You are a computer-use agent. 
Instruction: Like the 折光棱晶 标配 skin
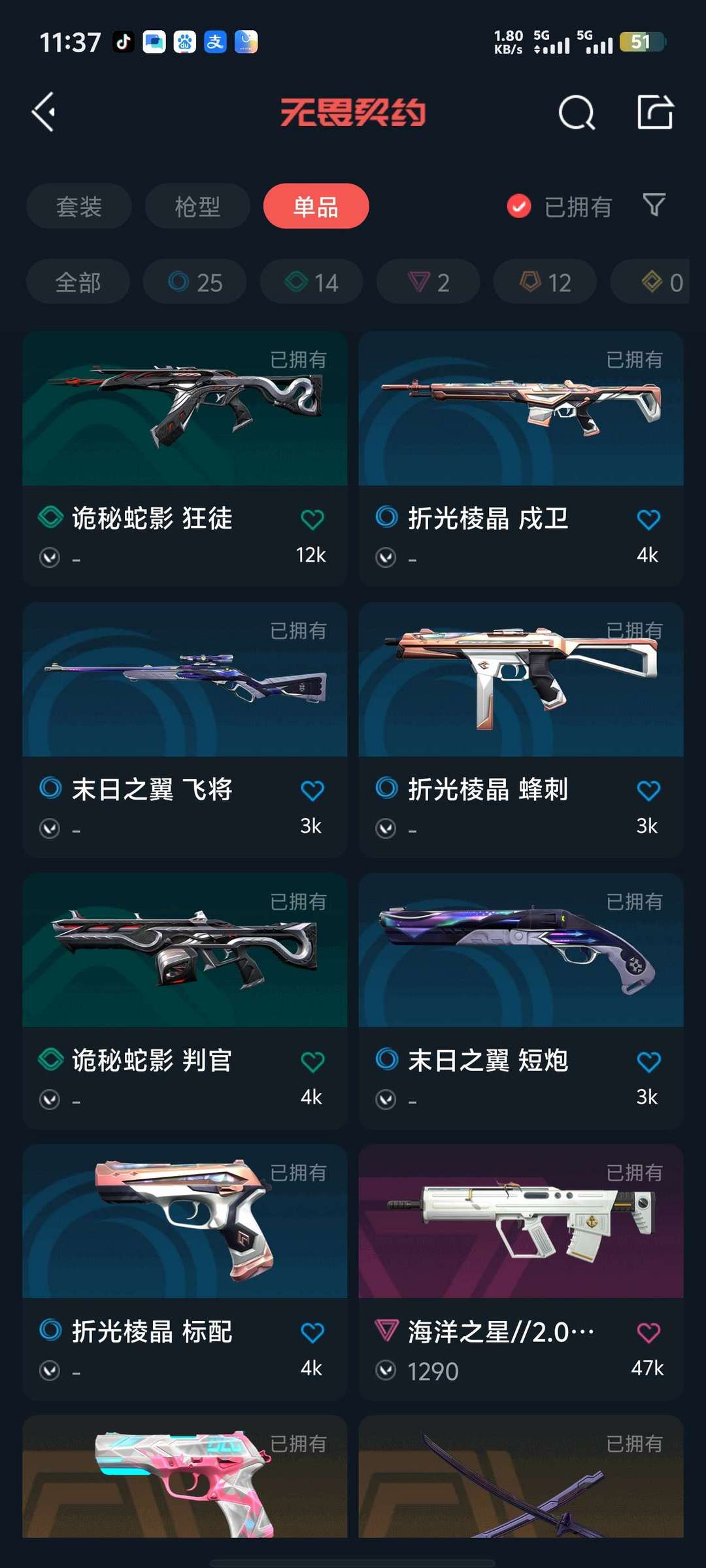point(312,1333)
